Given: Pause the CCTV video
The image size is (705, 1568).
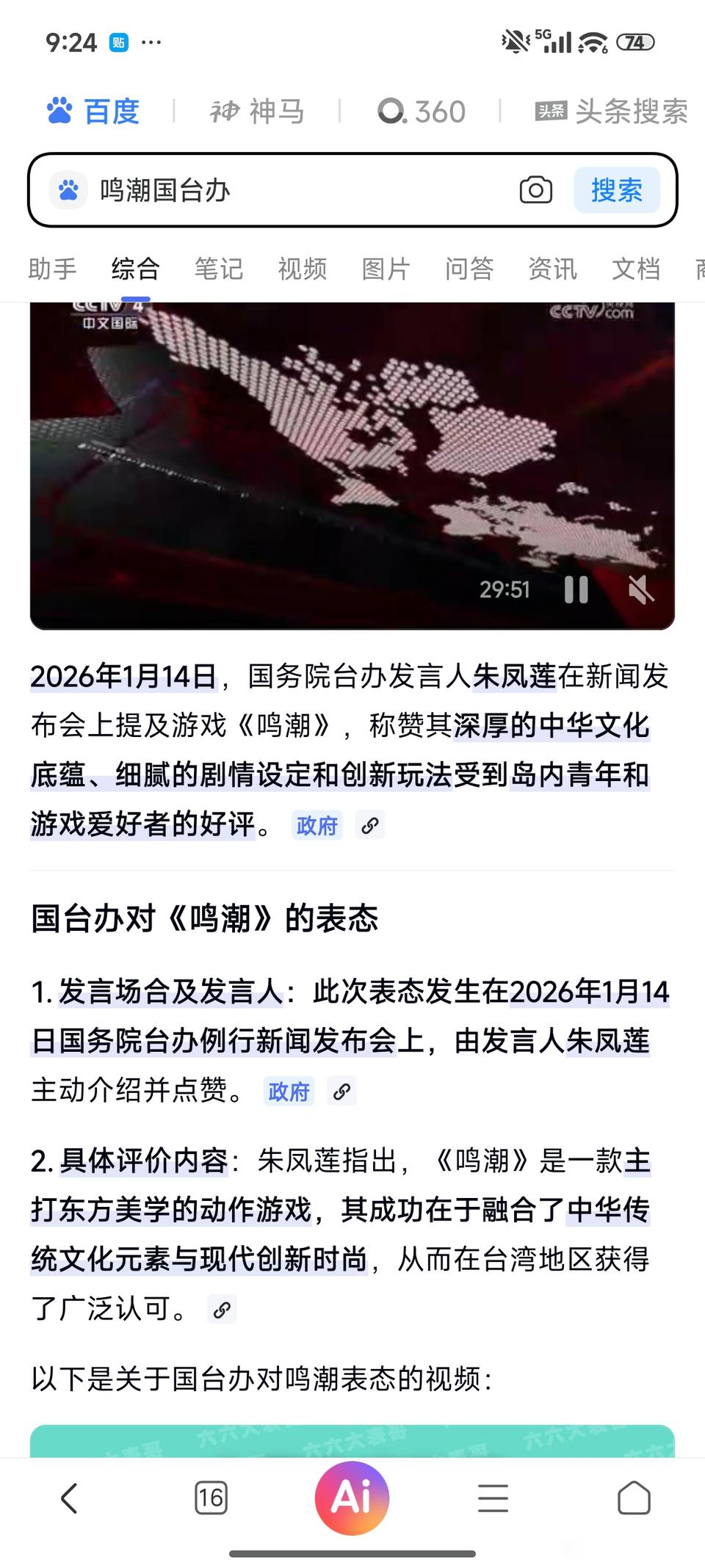Looking at the screenshot, I should [x=576, y=589].
